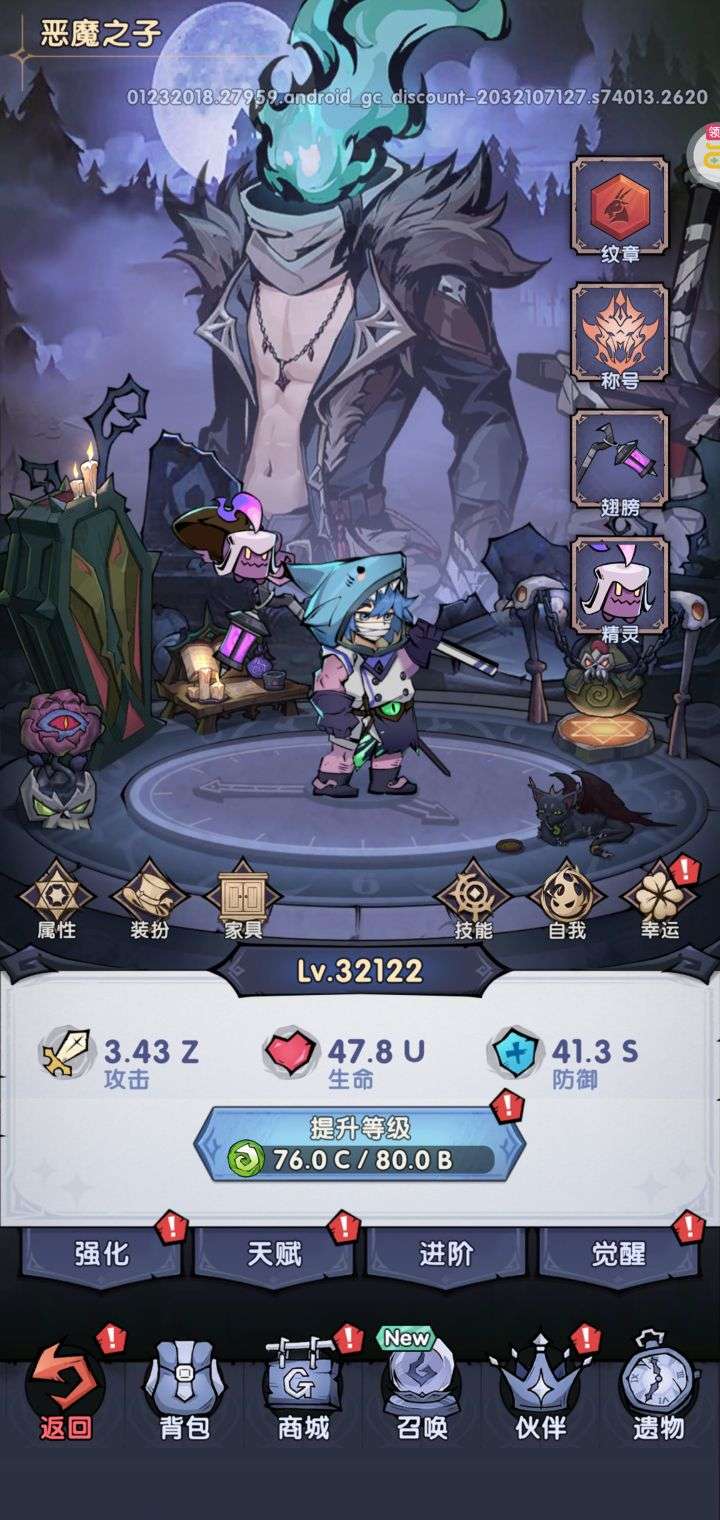Tap 提升等级 to level up
This screenshot has width=720, height=1520.
click(x=359, y=1144)
